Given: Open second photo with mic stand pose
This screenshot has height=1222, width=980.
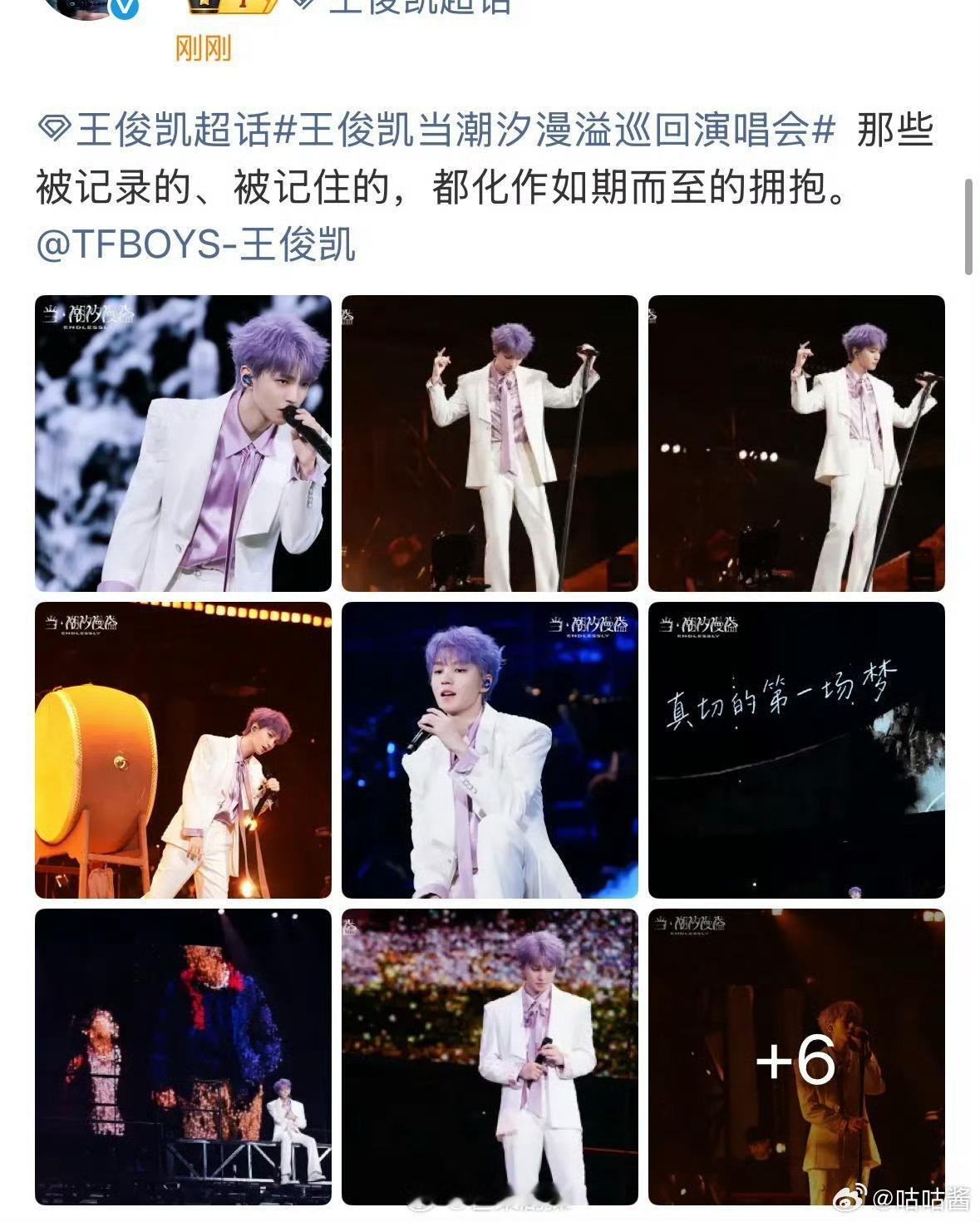Looking at the screenshot, I should click(x=490, y=443).
